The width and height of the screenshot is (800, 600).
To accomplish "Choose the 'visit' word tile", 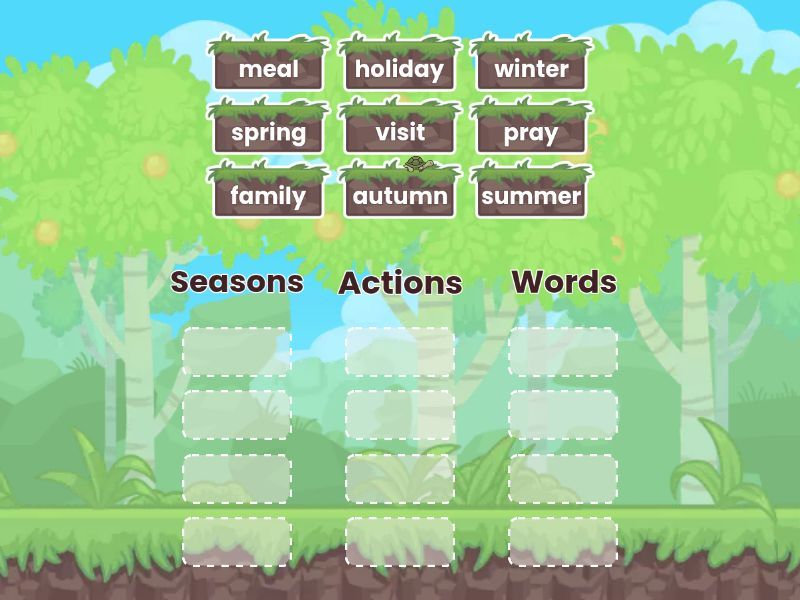I will pos(399,132).
